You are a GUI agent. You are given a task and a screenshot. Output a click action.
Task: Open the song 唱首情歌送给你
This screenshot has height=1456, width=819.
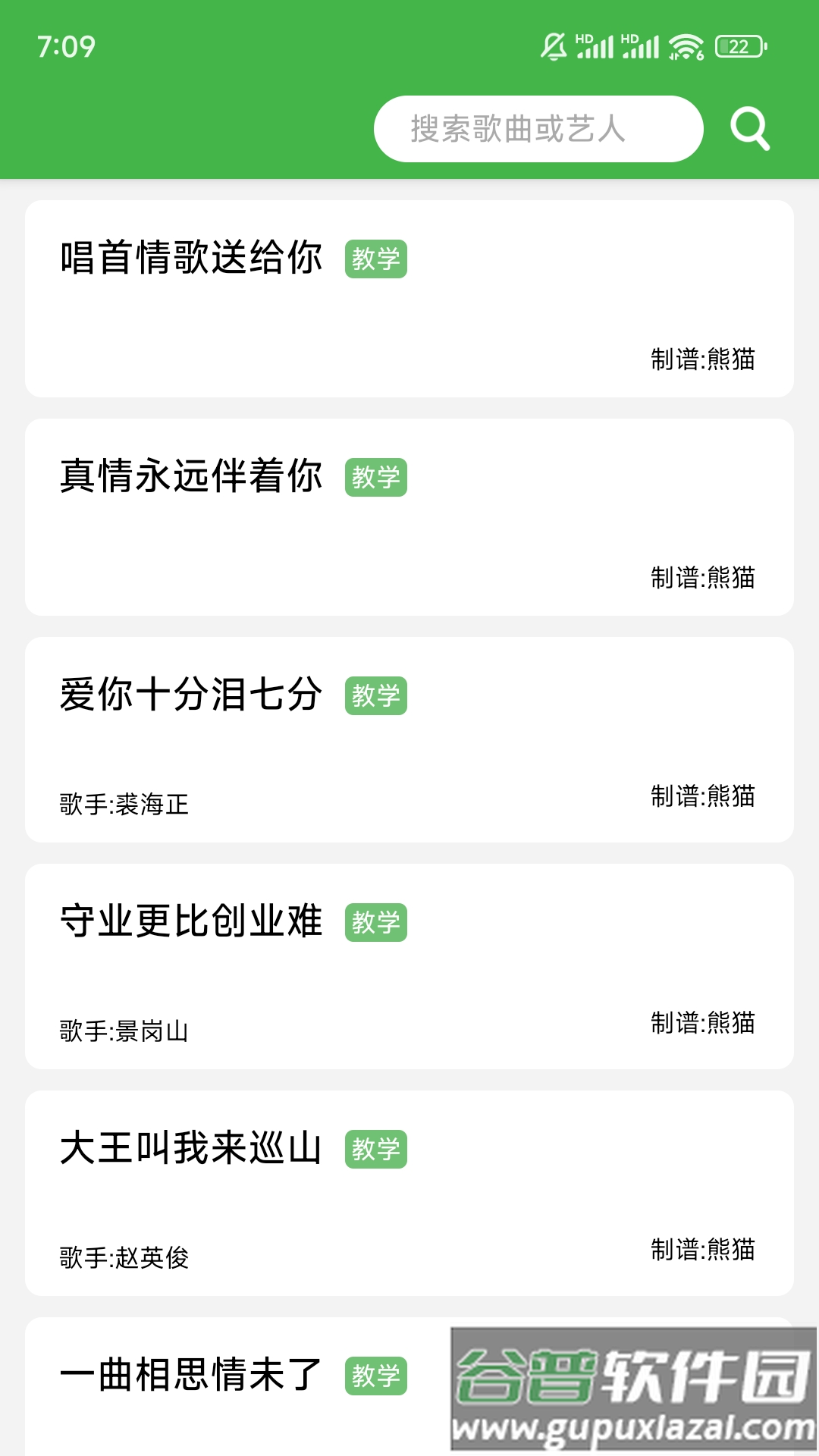point(192,258)
